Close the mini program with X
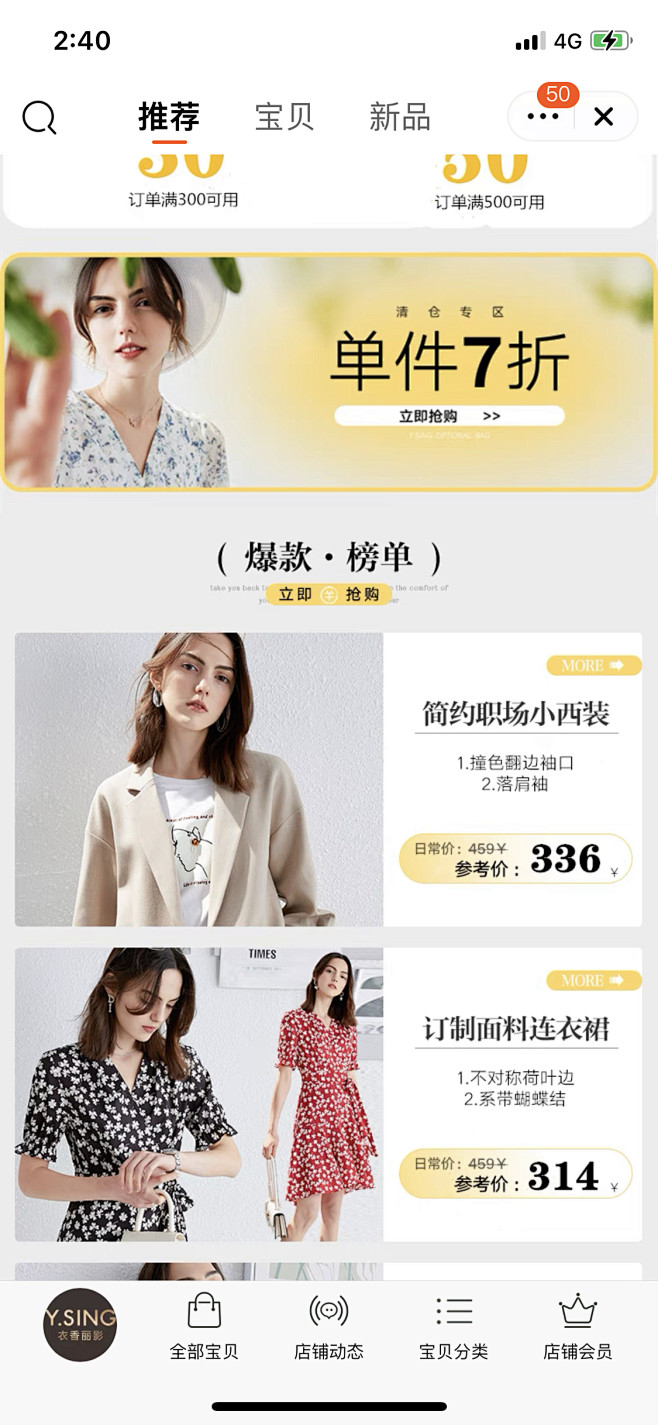The width and height of the screenshot is (658, 1425). pos(604,117)
